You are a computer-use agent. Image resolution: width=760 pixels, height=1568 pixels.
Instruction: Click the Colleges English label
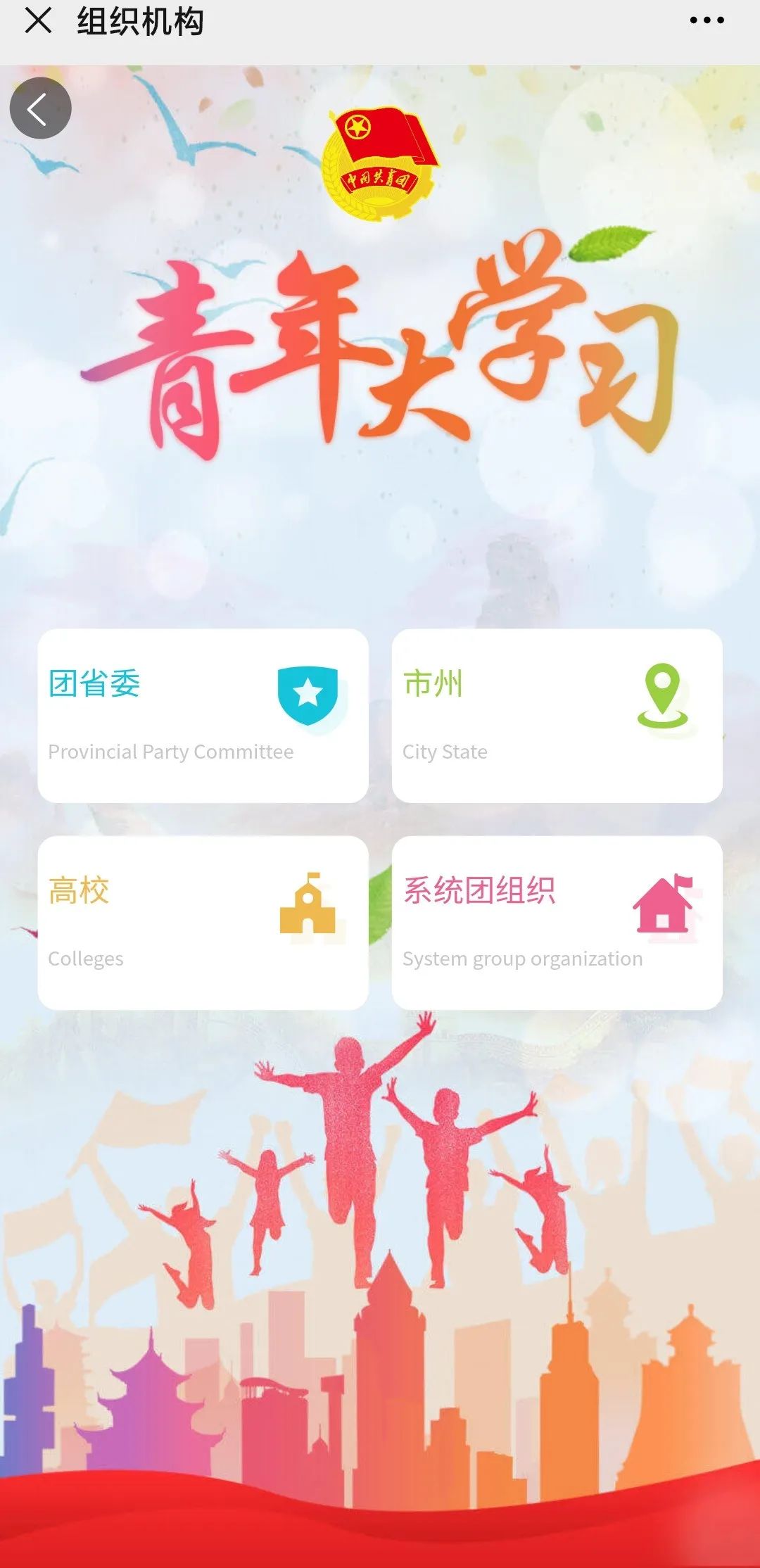coord(86,958)
